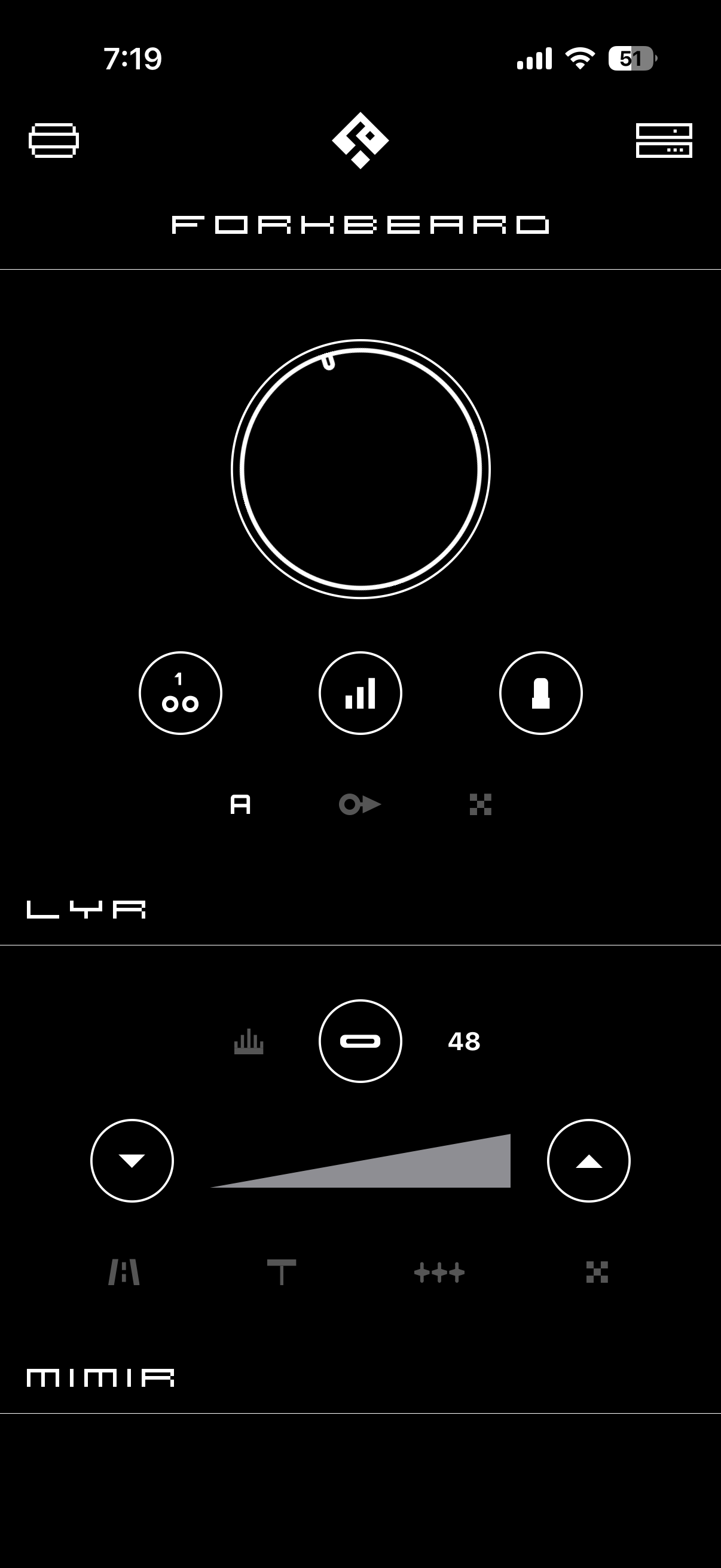Lower Mimir volume with down arrow

132,1160
